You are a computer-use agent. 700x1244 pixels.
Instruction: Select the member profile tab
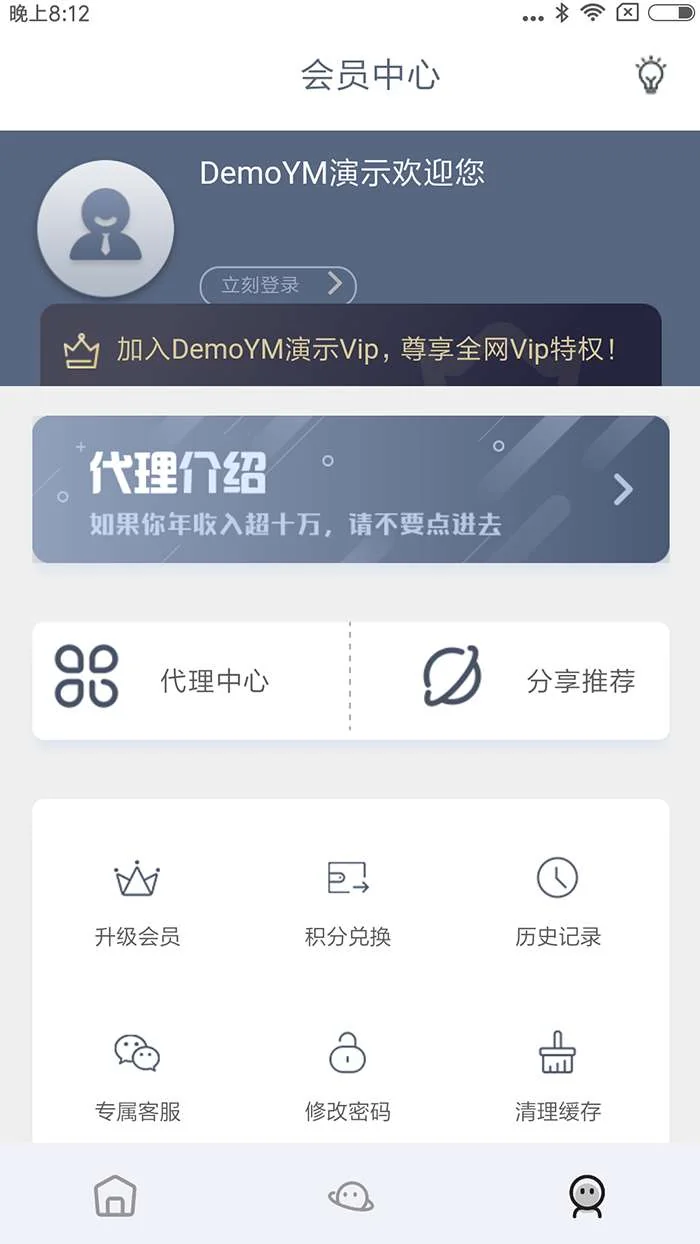587,1195
